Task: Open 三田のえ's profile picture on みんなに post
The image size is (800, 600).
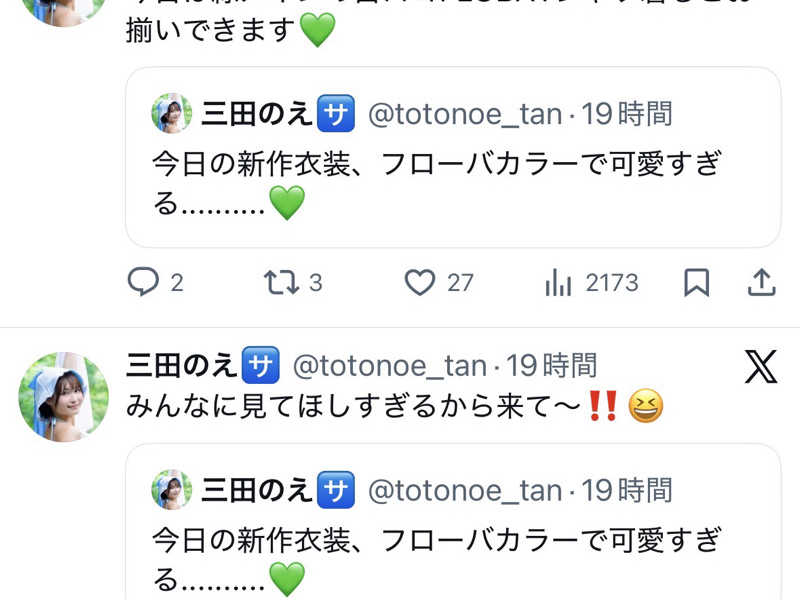Action: click(x=63, y=397)
